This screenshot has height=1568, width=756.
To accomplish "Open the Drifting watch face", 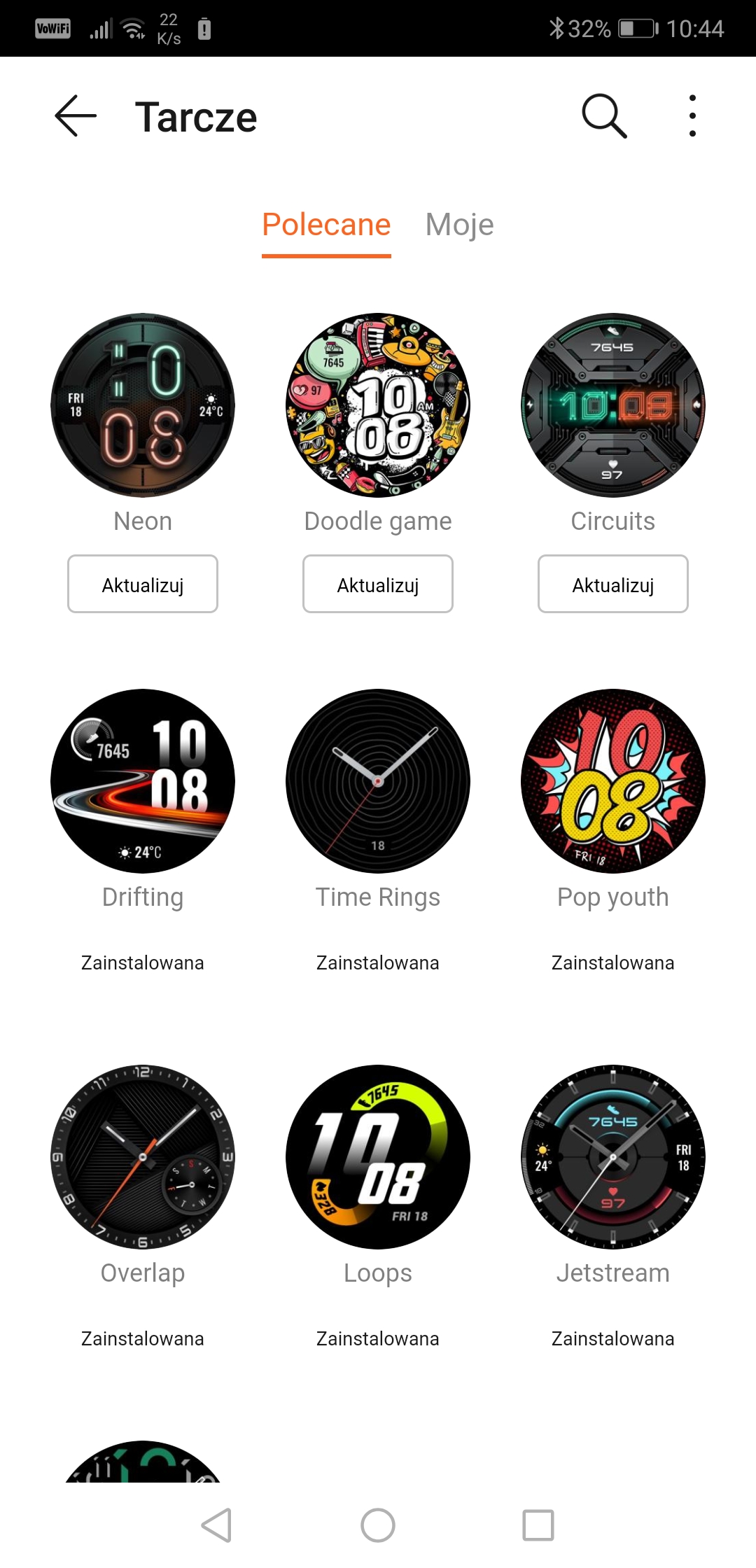I will pos(143,781).
